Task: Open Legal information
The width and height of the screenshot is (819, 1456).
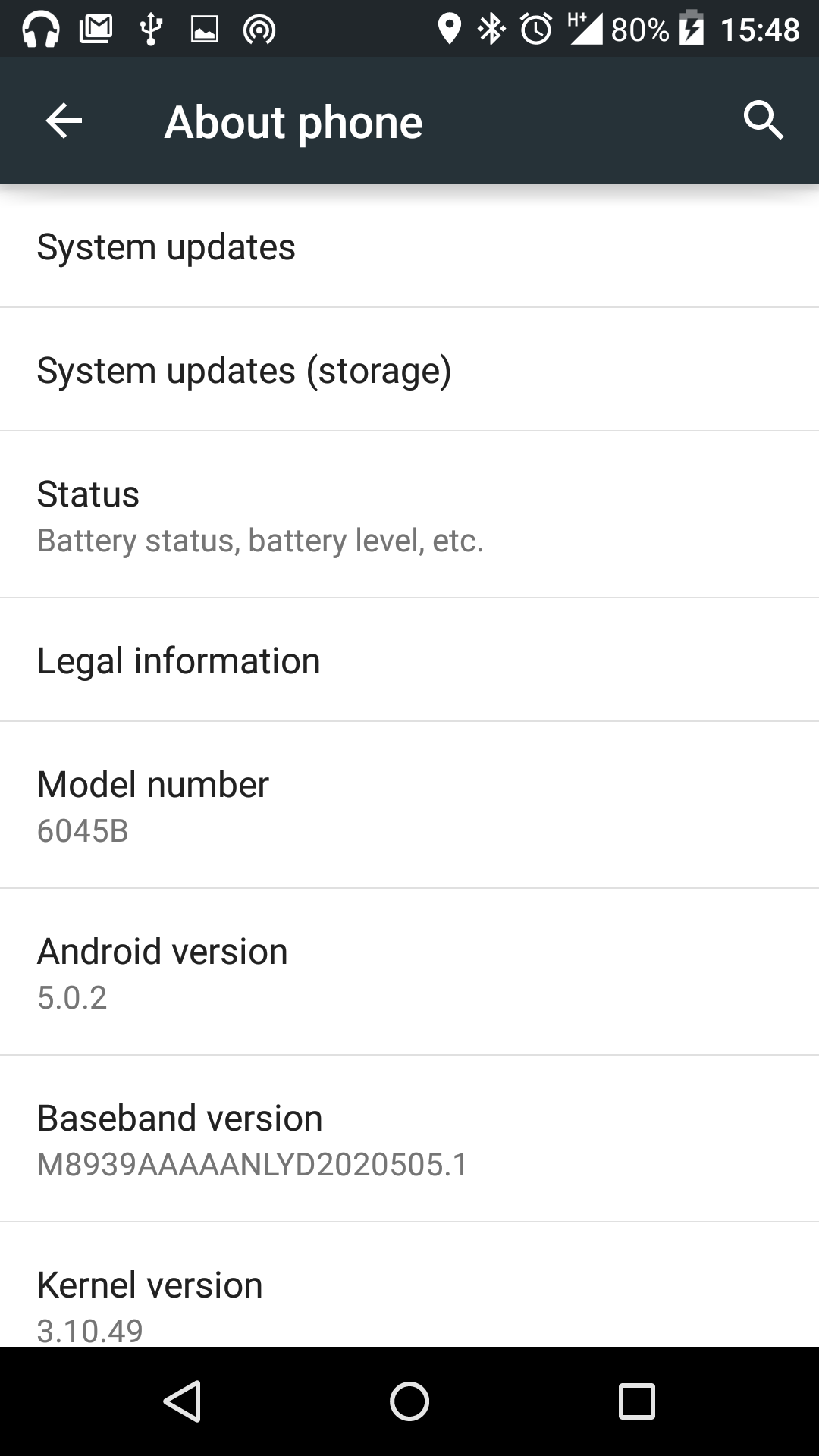Action: point(409,660)
